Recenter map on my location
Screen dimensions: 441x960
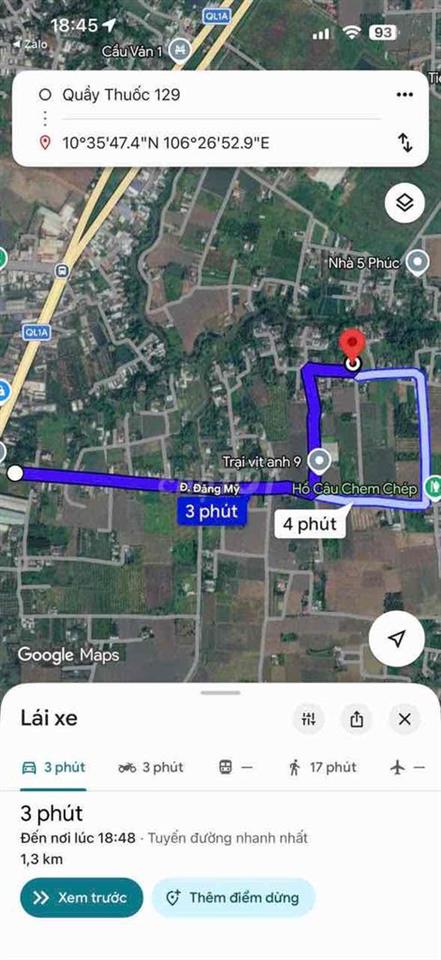(397, 639)
